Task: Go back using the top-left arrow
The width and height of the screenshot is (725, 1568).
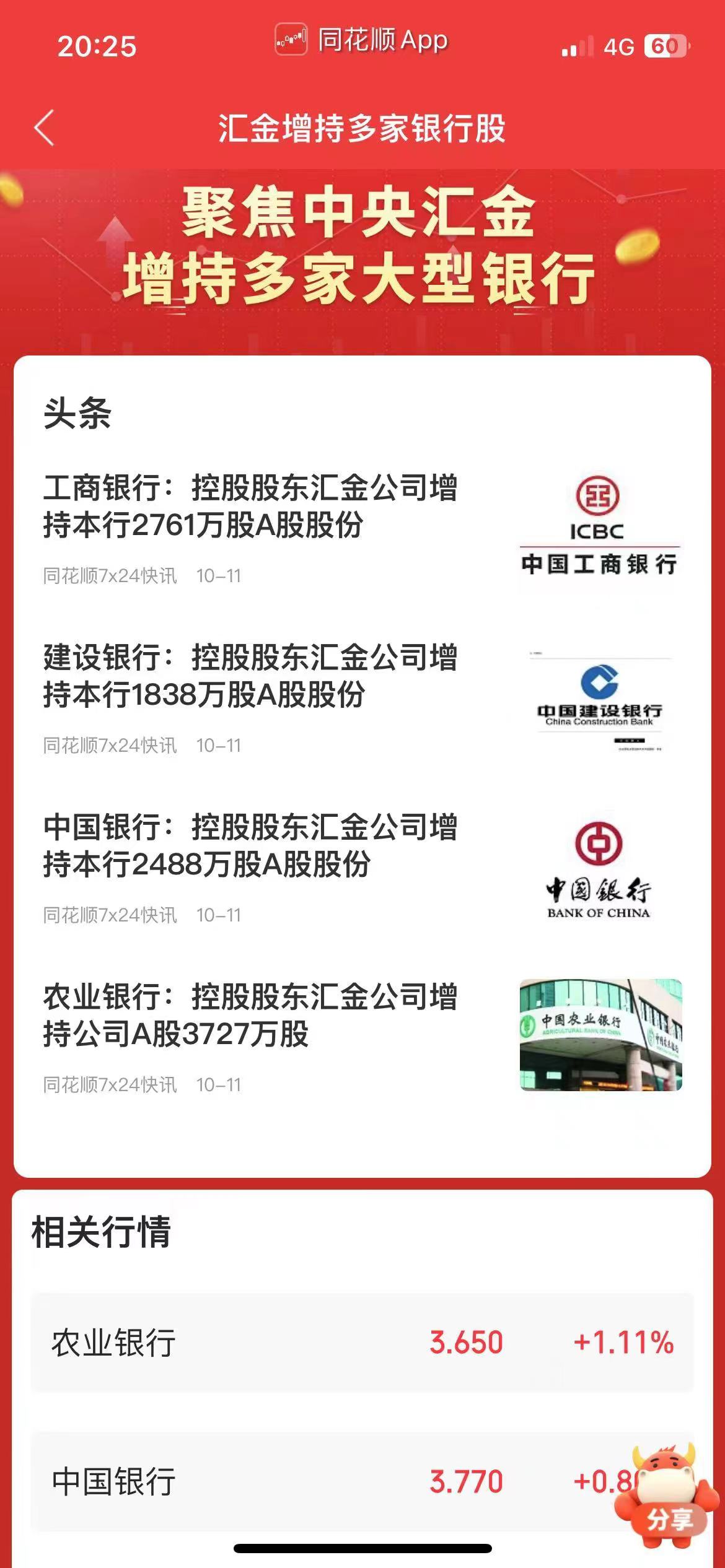Action: tap(45, 128)
